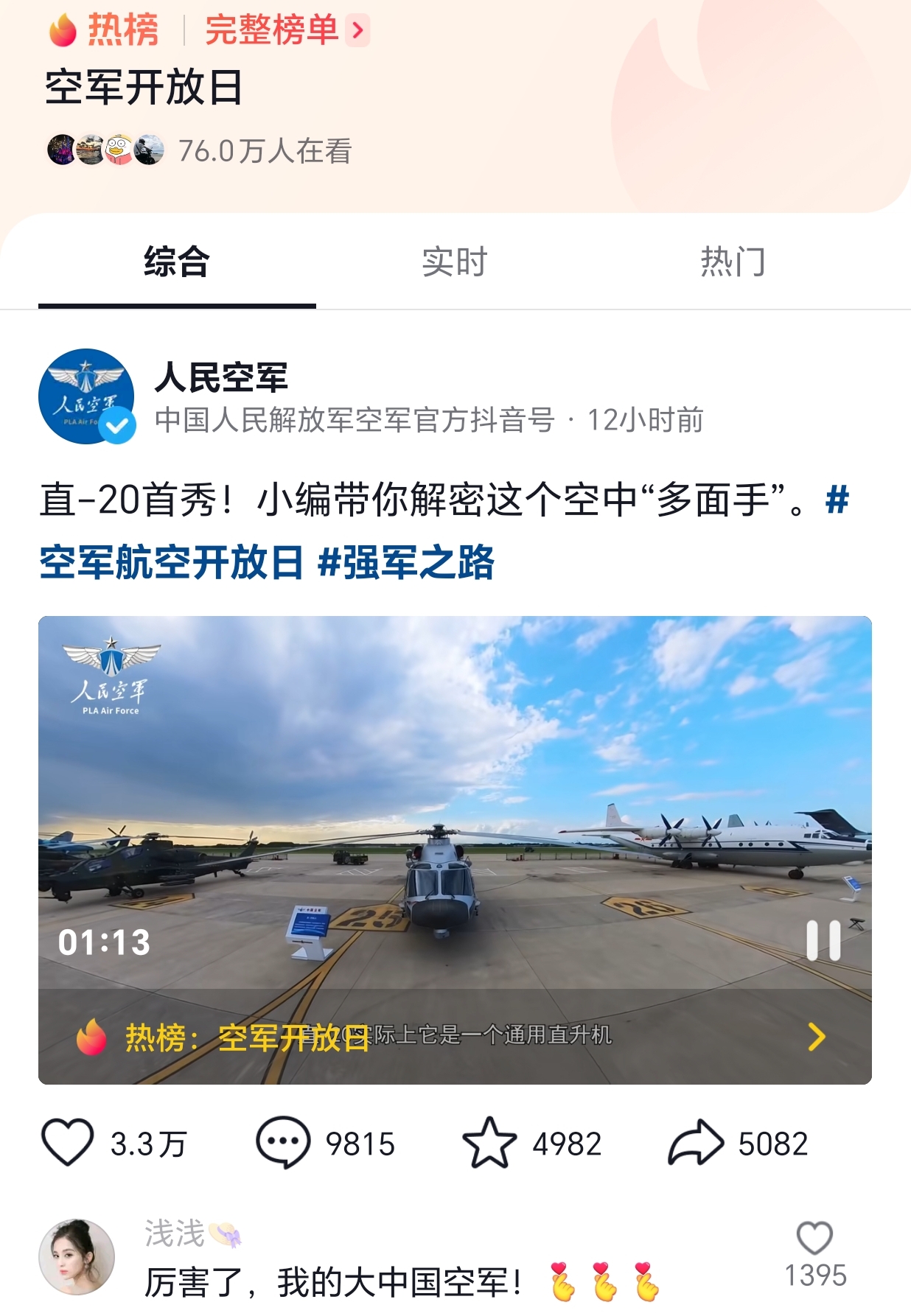Favorite the 人民空军 post with the star

click(489, 1143)
